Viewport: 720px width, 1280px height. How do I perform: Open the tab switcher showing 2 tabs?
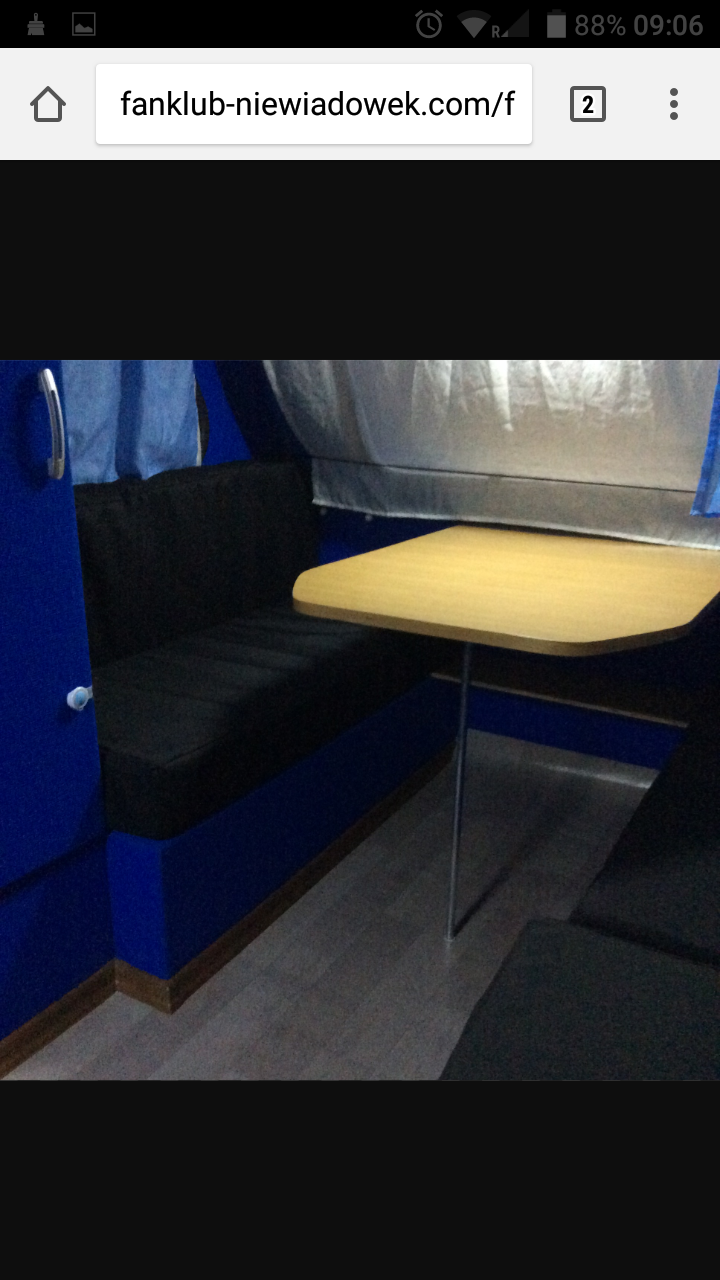pos(588,104)
